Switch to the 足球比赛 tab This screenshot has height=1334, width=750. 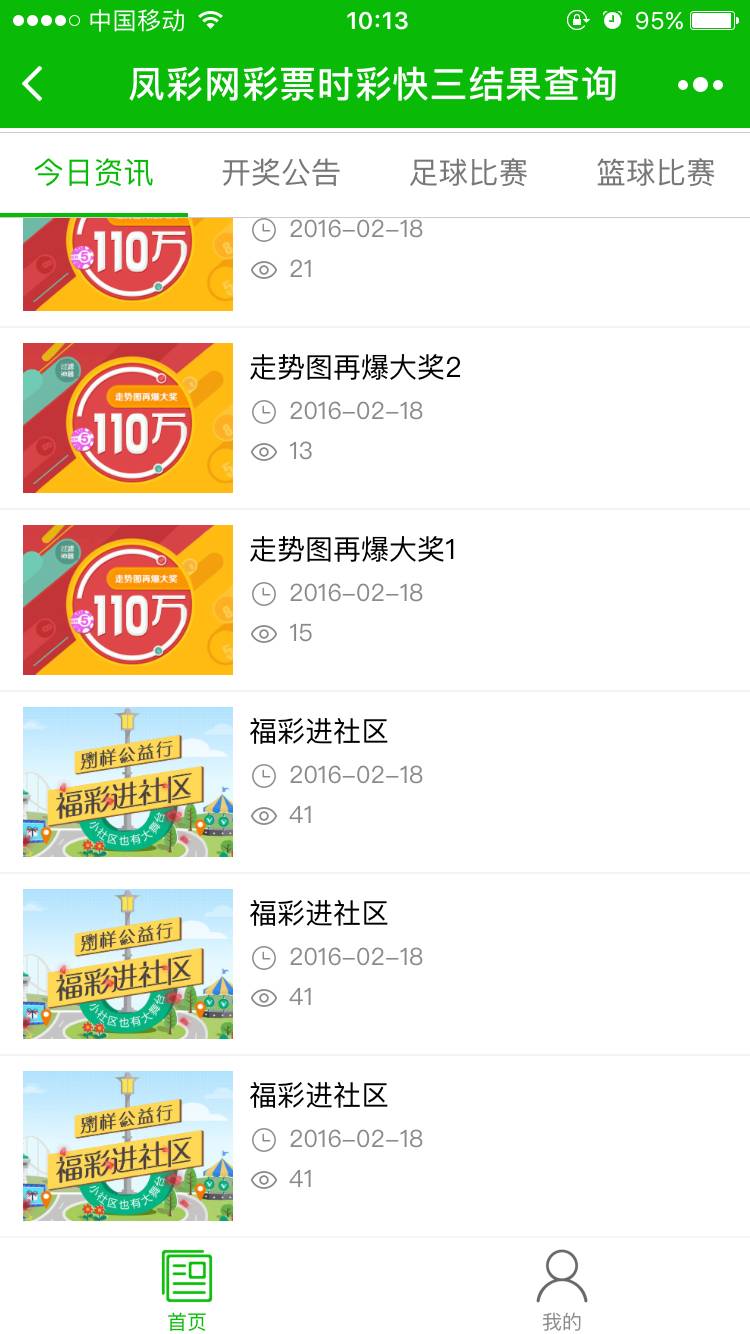pos(469,173)
